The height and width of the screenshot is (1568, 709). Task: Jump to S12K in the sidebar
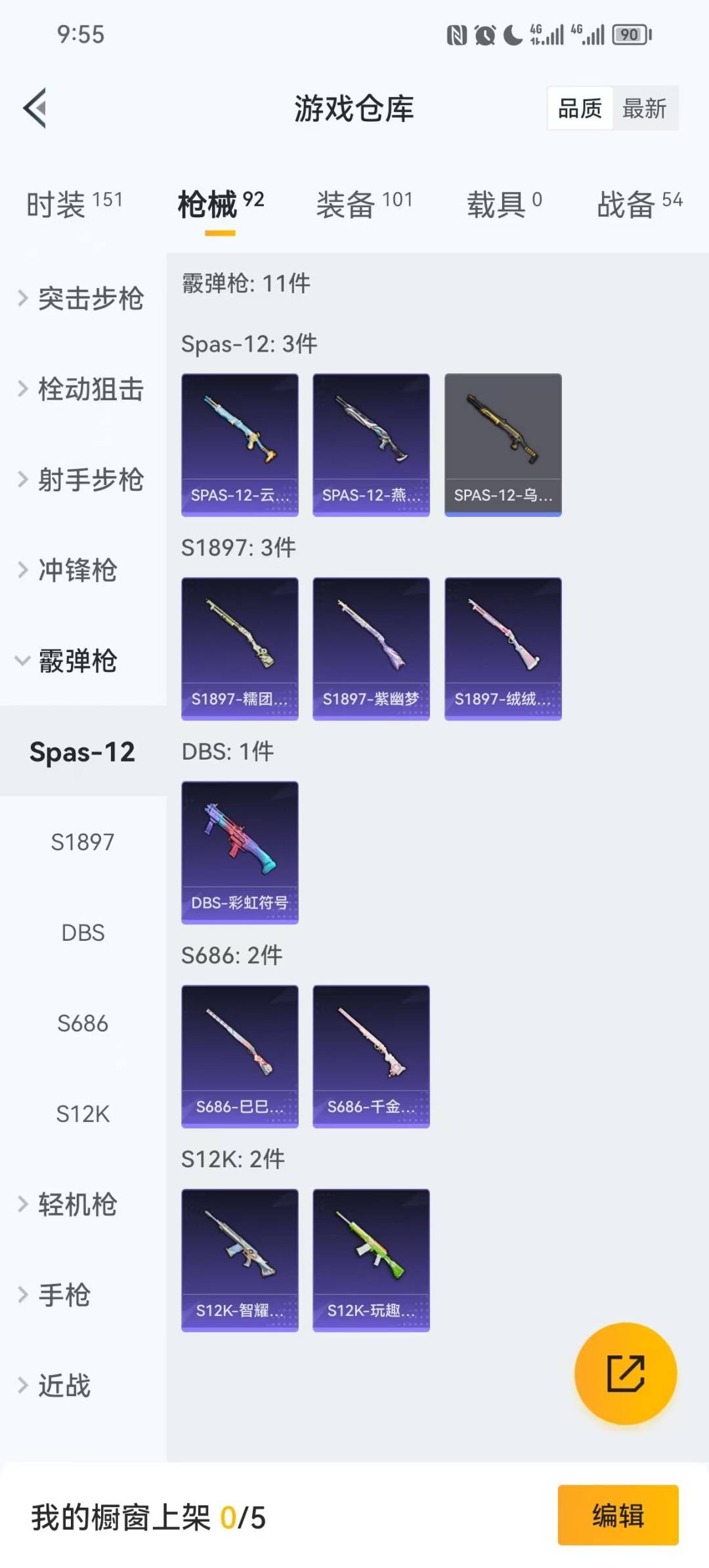[x=83, y=1113]
